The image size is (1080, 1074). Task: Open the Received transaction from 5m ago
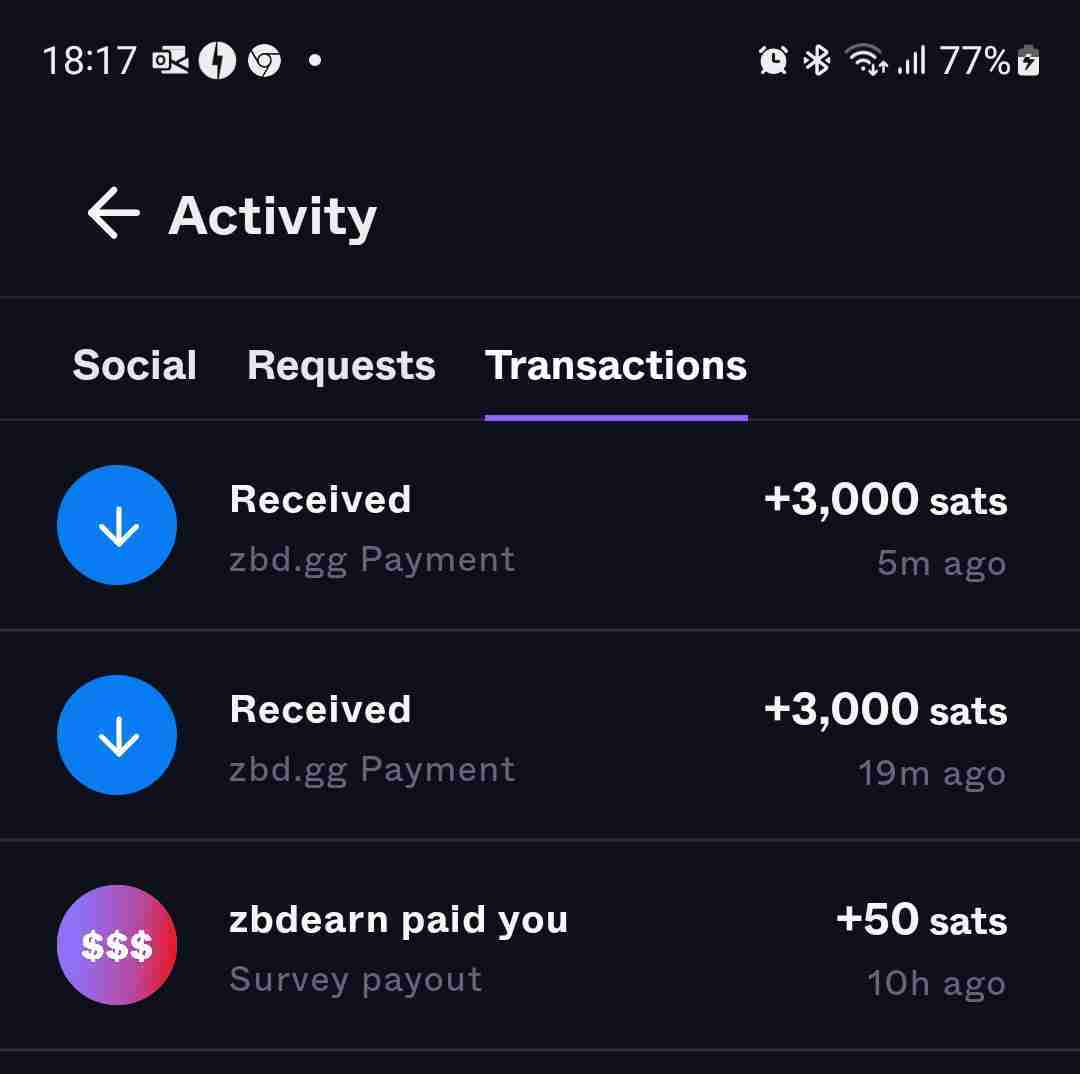(x=540, y=527)
